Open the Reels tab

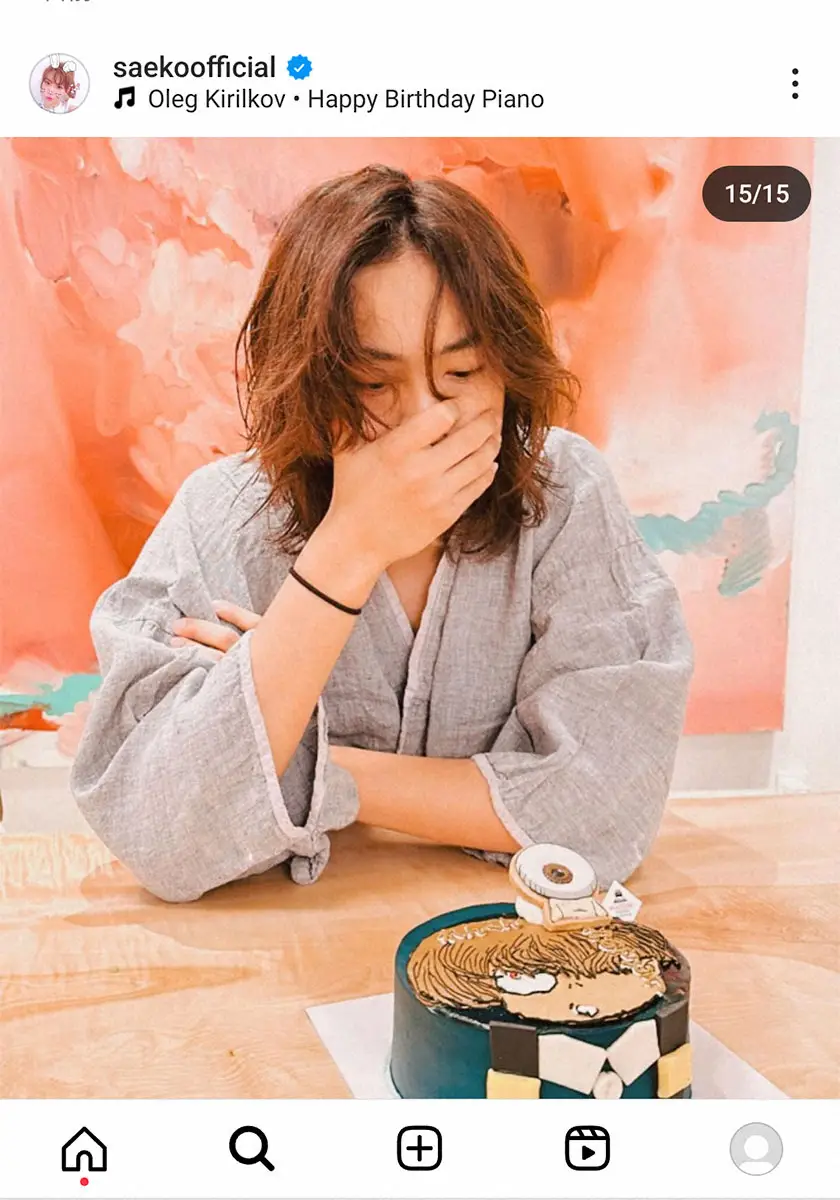click(587, 1148)
